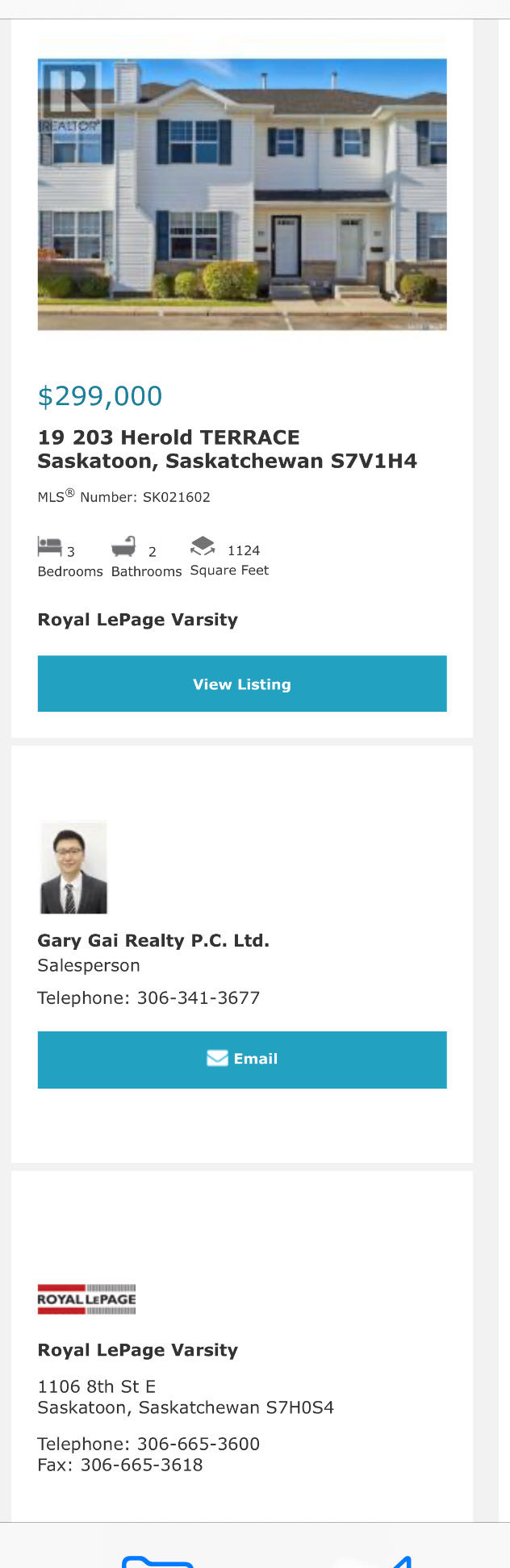Move this message to a folder

157,1560
